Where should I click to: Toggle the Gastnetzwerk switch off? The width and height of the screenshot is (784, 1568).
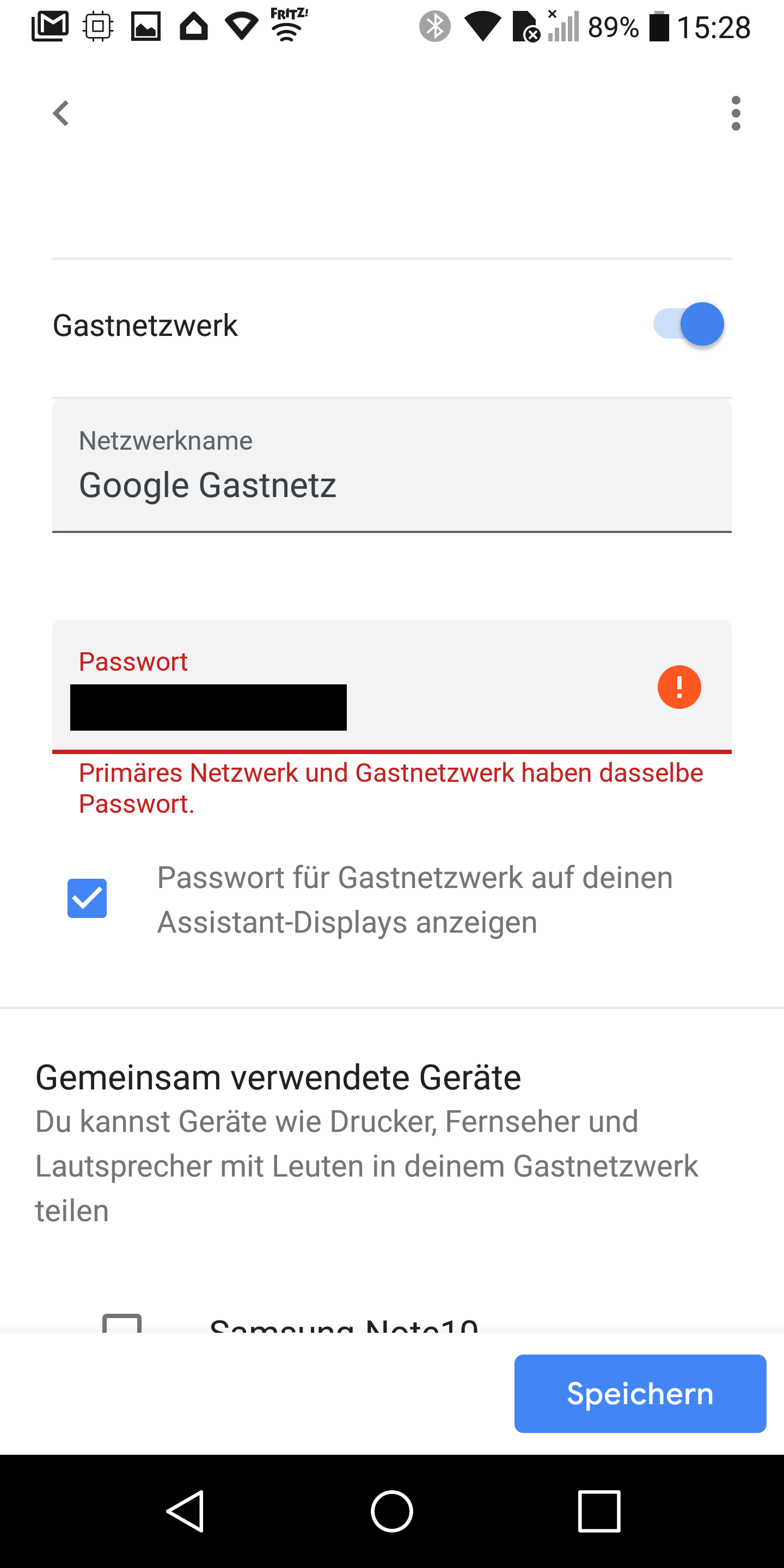(x=688, y=324)
